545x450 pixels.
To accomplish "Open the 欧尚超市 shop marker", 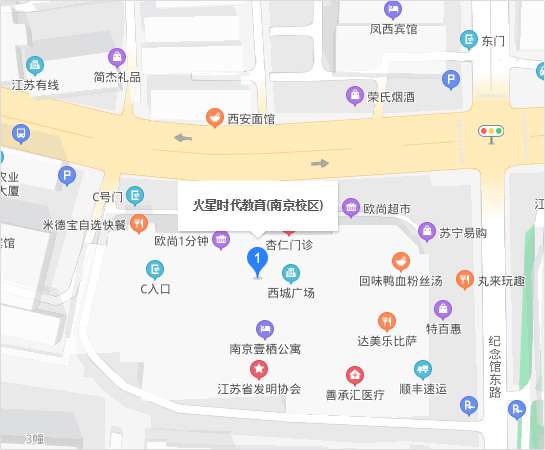I will [351, 207].
